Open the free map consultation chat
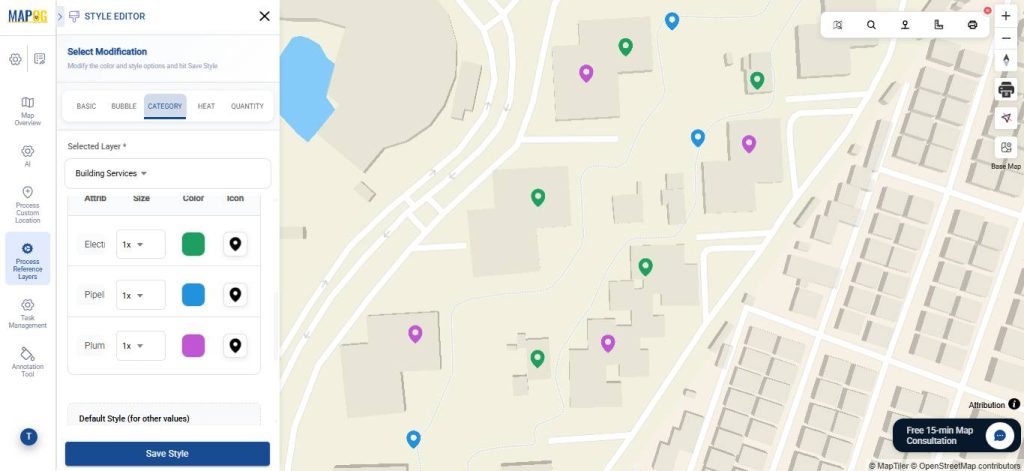Screen dimensions: 1024x471 pos(999,435)
